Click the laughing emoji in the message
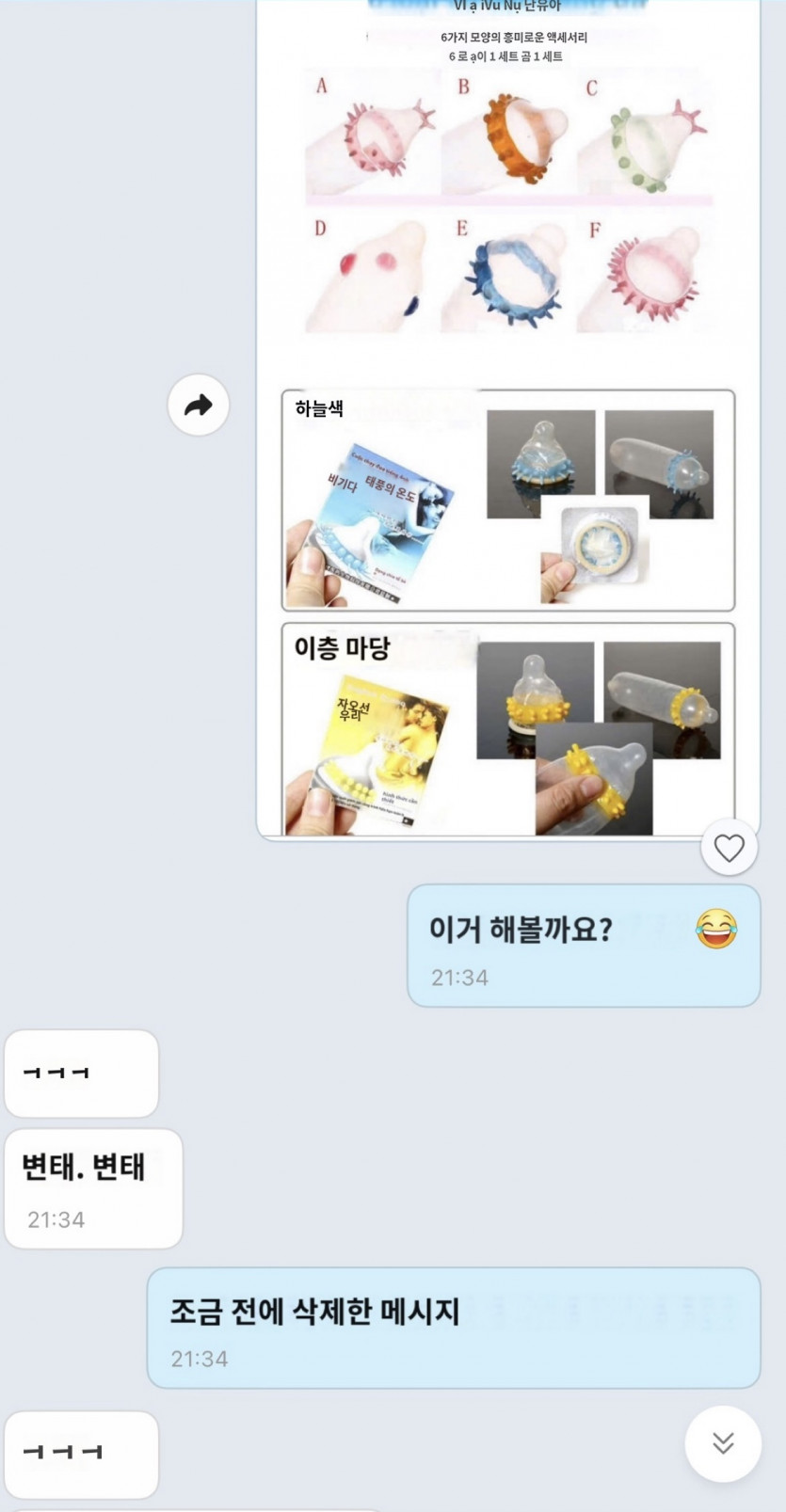 click(x=715, y=929)
